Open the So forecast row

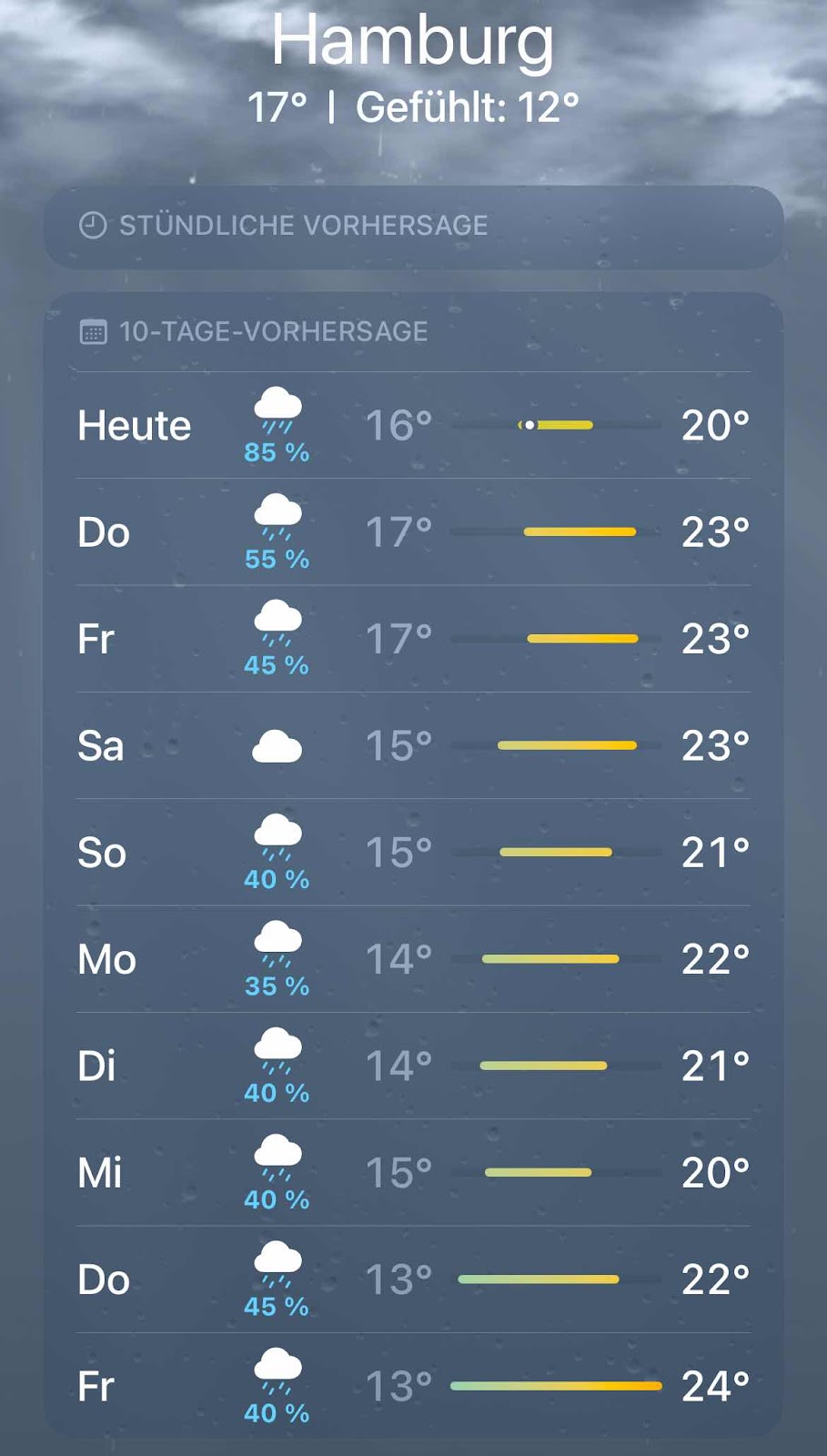pos(413,853)
